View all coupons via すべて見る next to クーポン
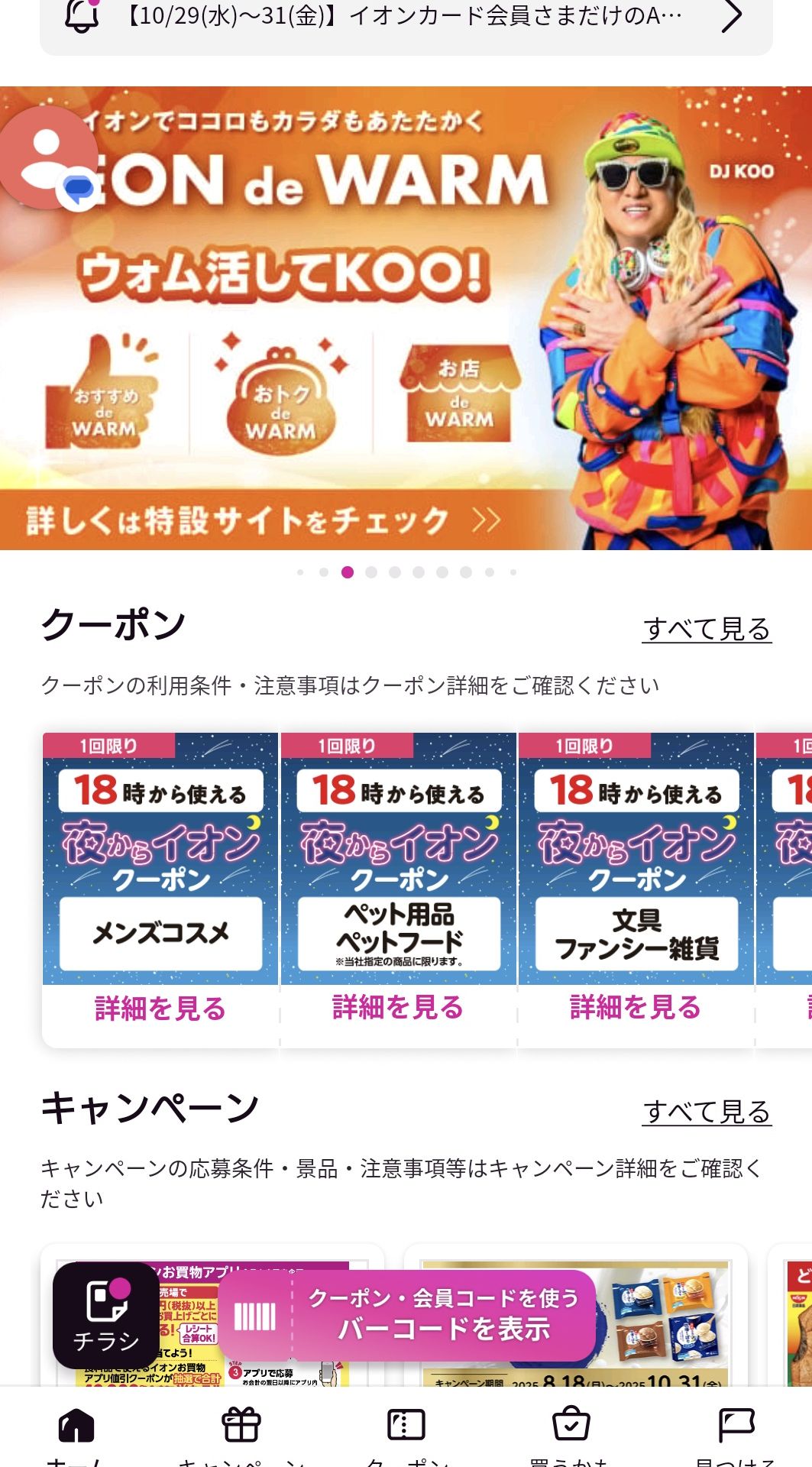812x1467 pixels. coord(707,629)
